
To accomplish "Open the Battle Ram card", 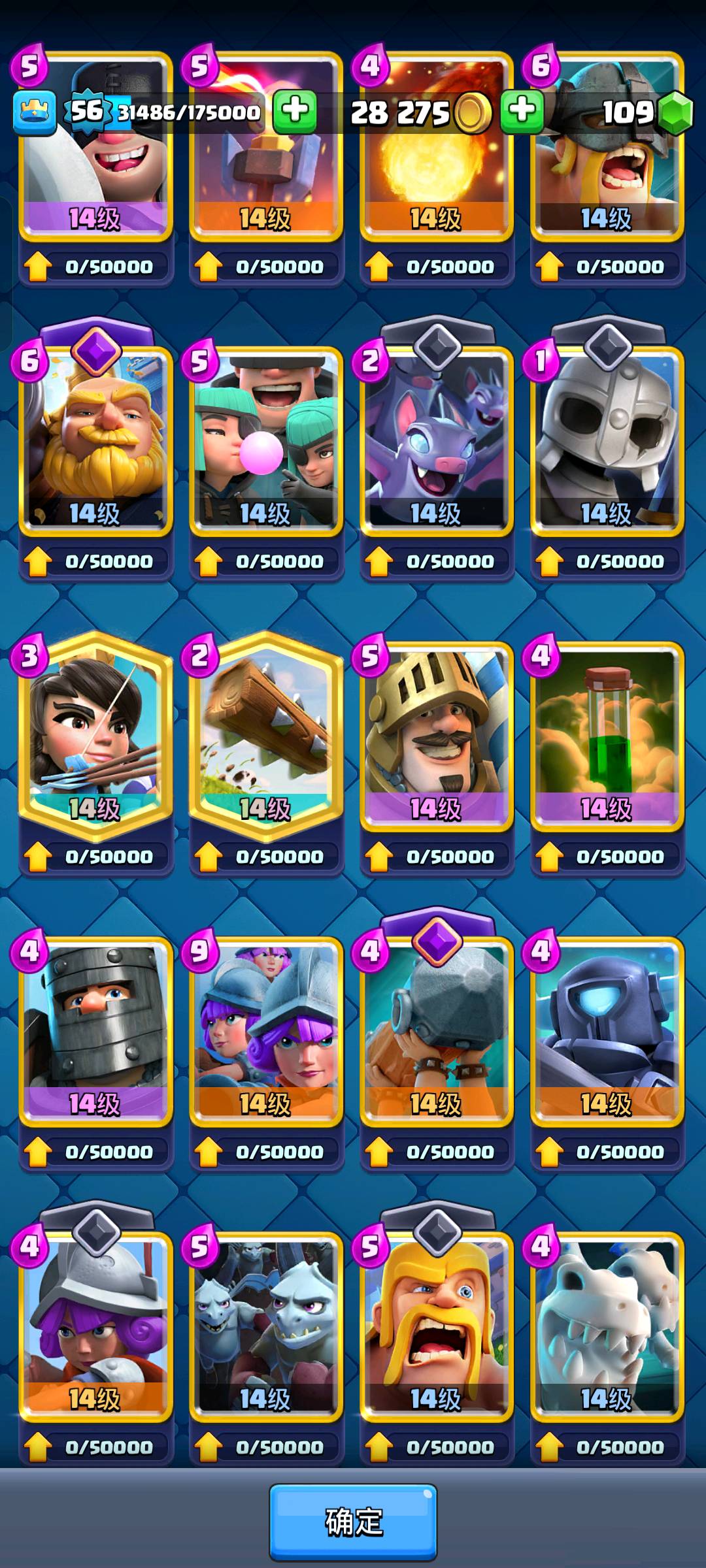I will click(437, 1032).
